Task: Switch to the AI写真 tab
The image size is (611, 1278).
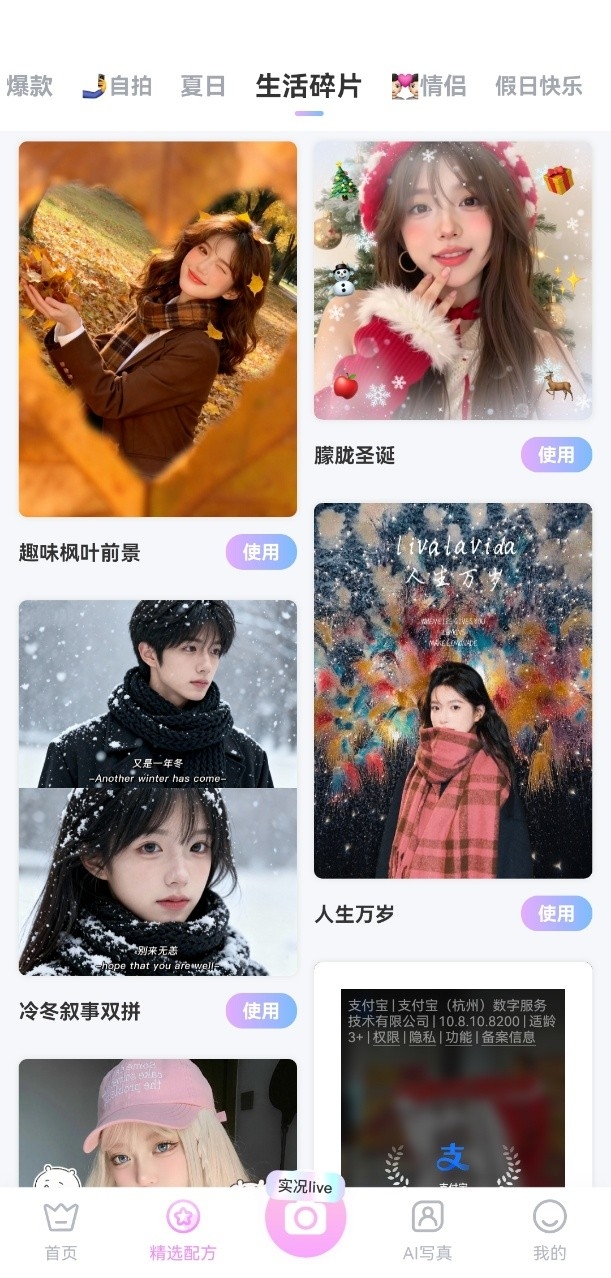Action: (427, 1231)
